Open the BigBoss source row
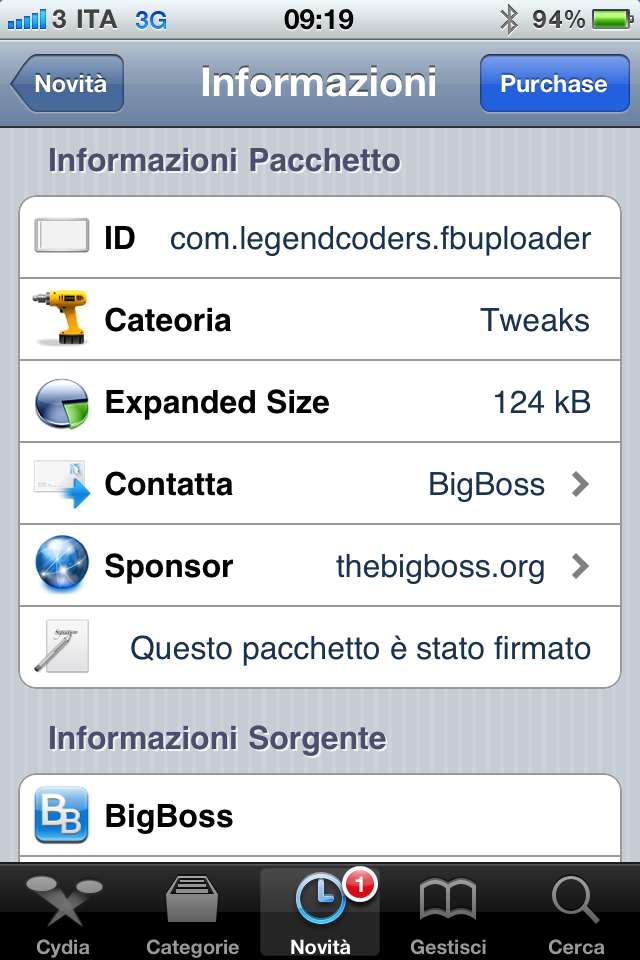The height and width of the screenshot is (960, 640). point(320,815)
